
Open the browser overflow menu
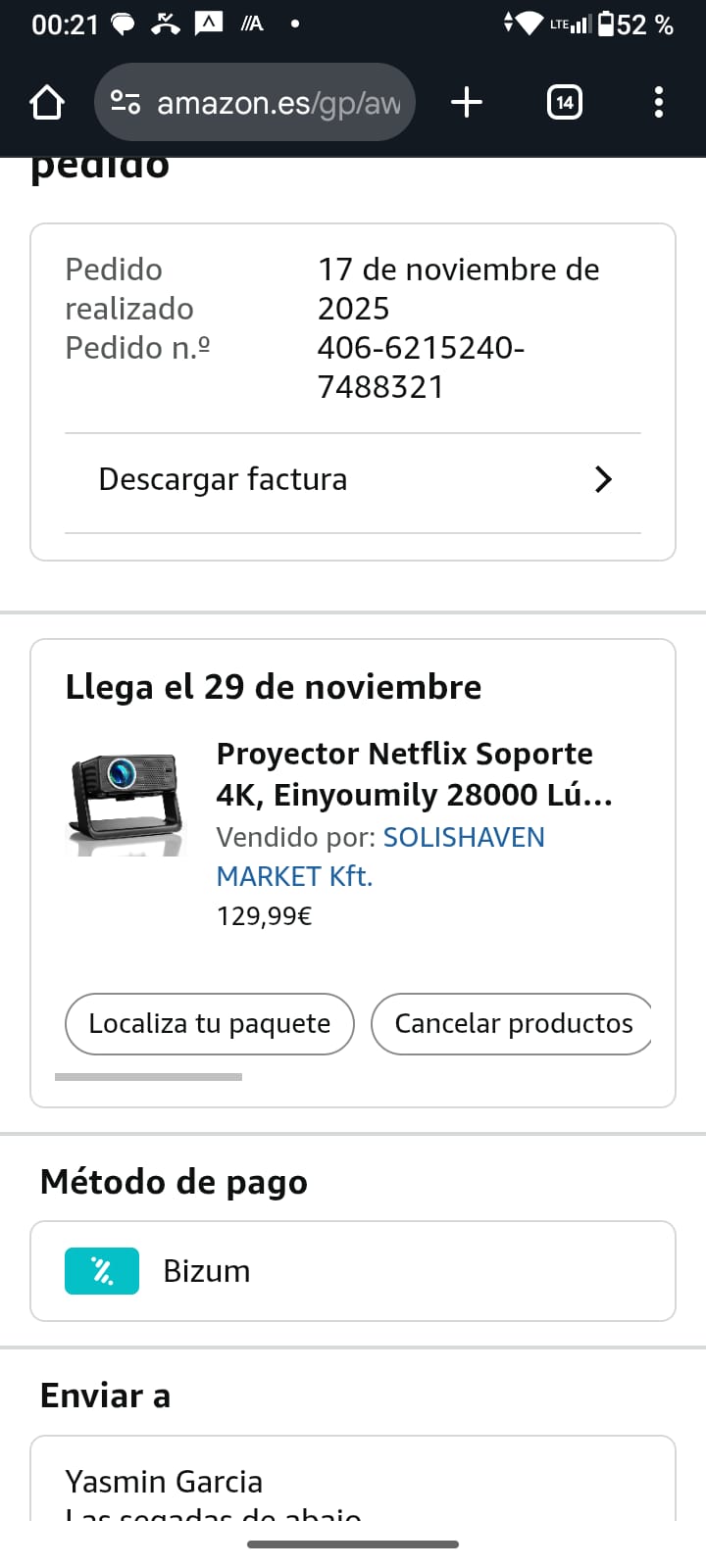658,102
